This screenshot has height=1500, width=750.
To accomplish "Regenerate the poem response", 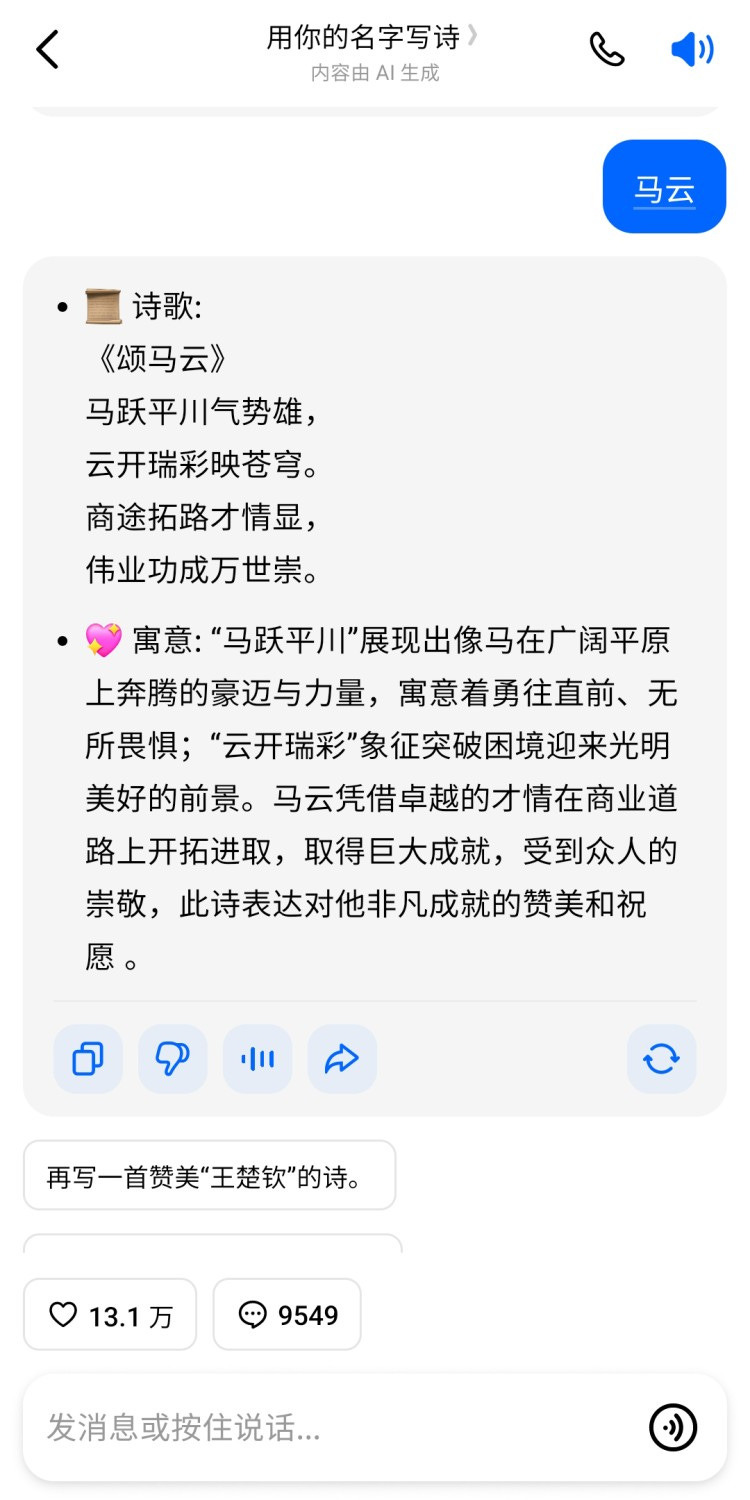I will point(661,1058).
